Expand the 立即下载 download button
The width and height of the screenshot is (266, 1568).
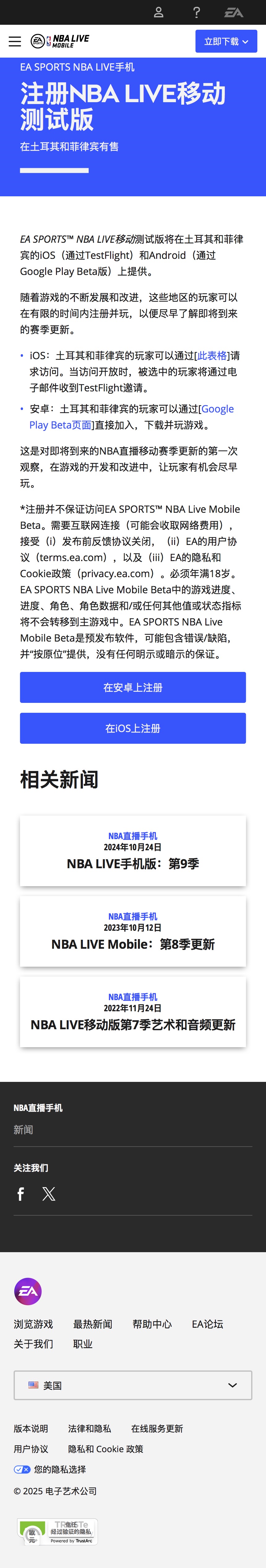point(226,41)
